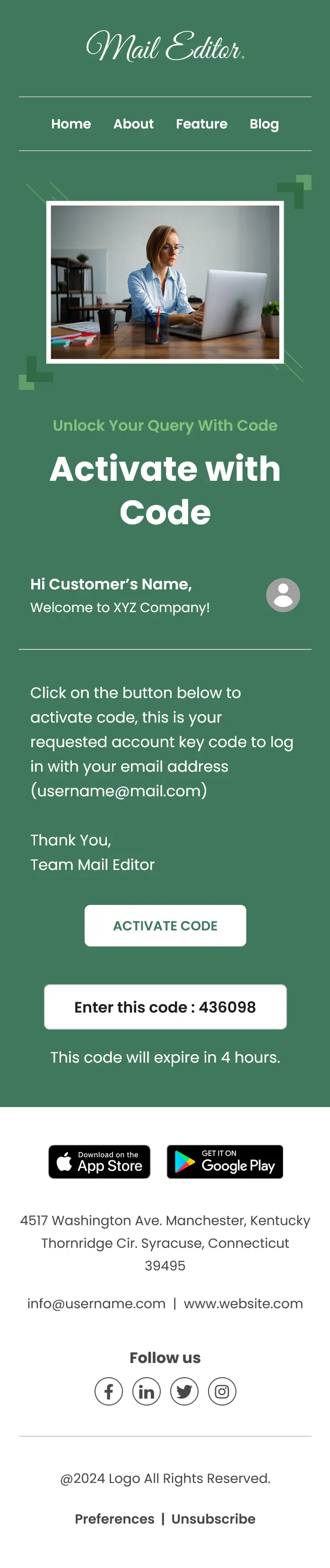This screenshot has height=1568, width=330.
Task: Open the Instagram icon
Action: point(222,1391)
